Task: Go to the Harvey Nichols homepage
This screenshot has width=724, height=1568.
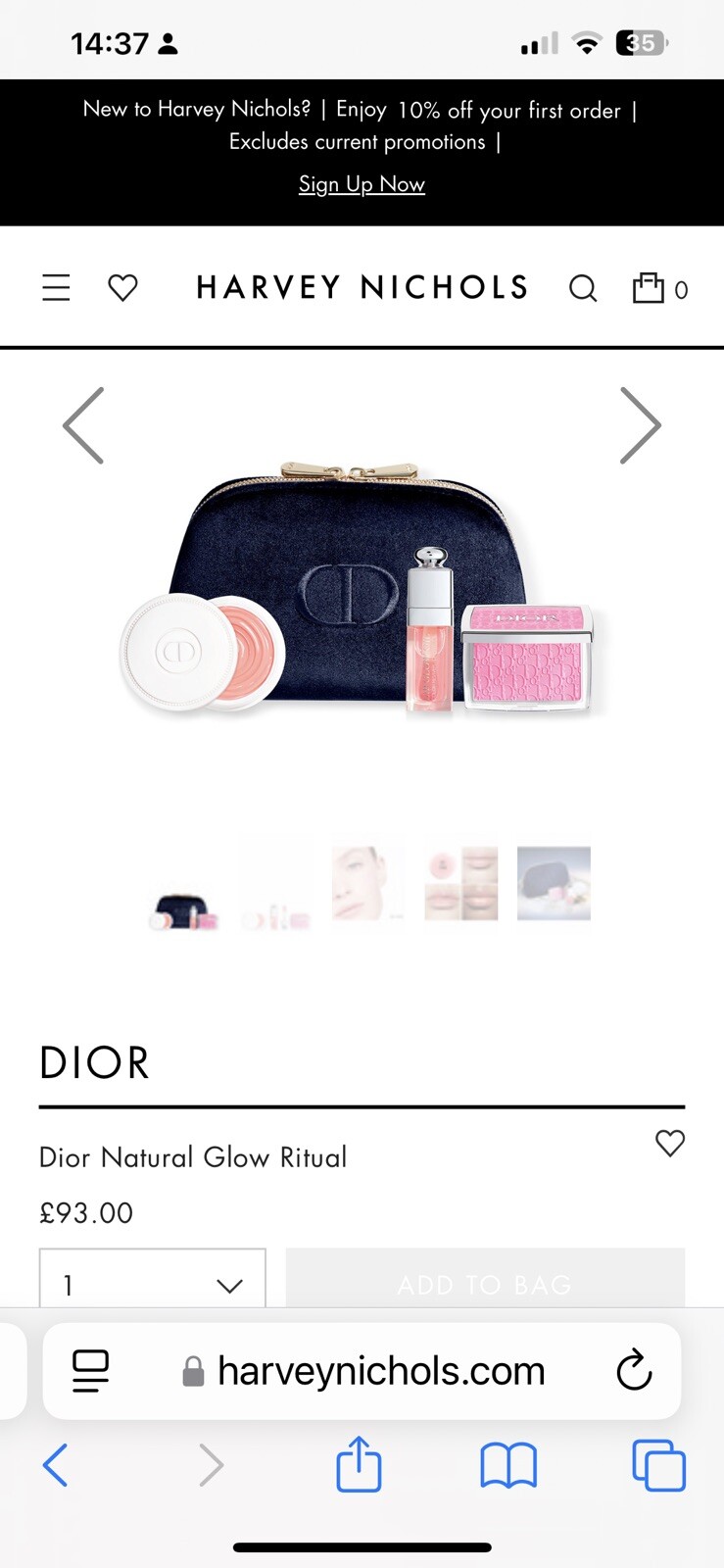Action: [x=362, y=287]
